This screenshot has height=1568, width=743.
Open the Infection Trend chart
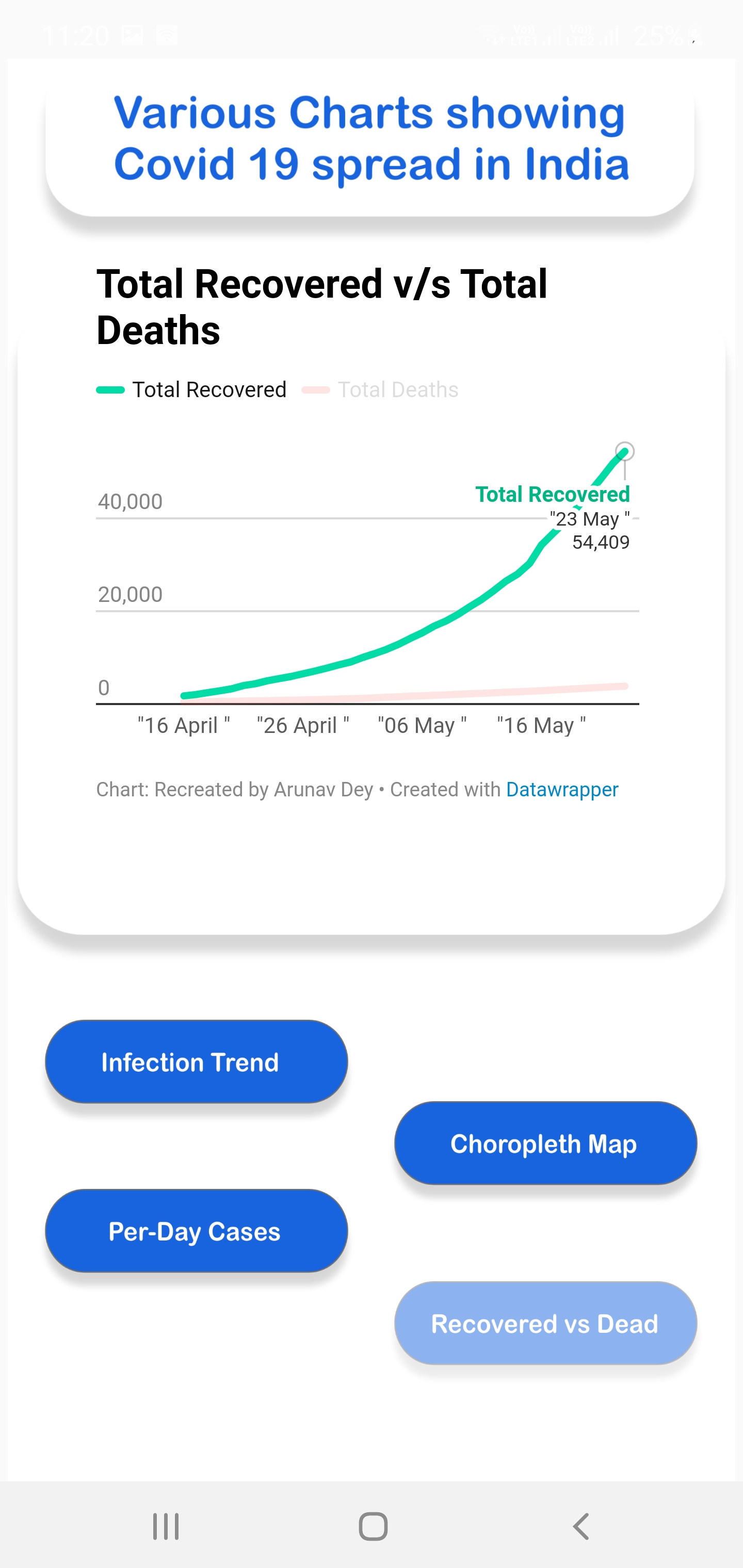coord(195,1062)
